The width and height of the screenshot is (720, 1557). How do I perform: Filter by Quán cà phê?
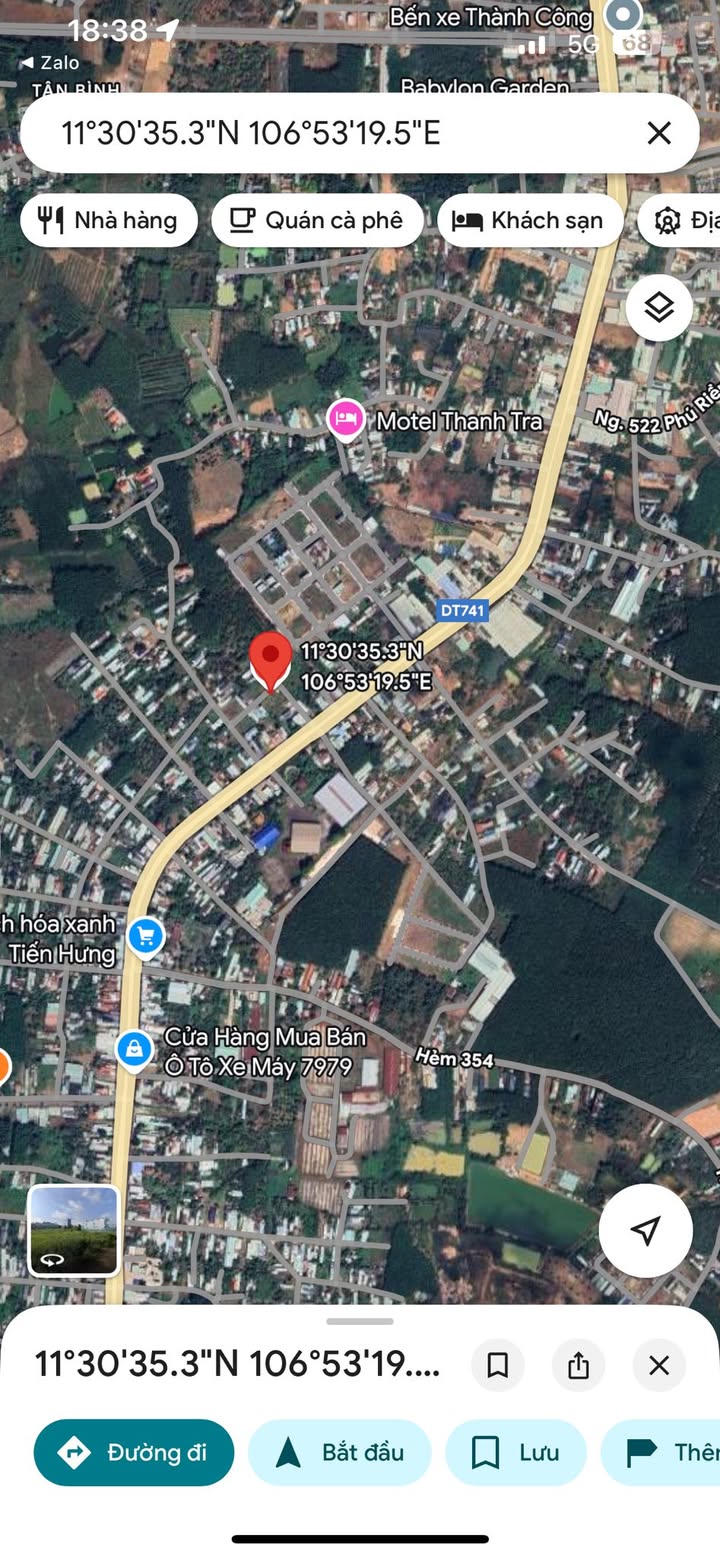(317, 220)
